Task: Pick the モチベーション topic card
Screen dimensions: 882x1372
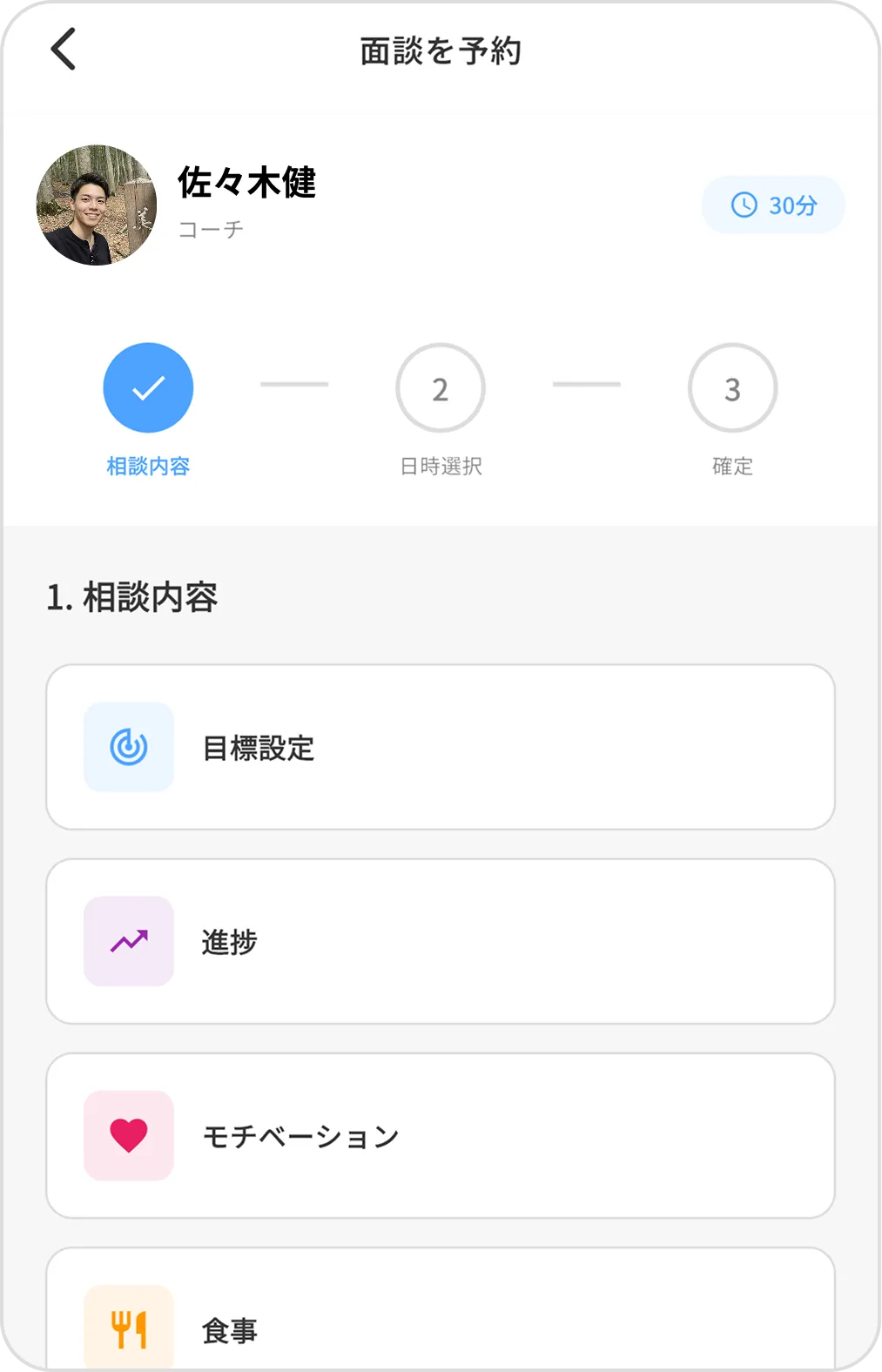Action: coord(440,1135)
